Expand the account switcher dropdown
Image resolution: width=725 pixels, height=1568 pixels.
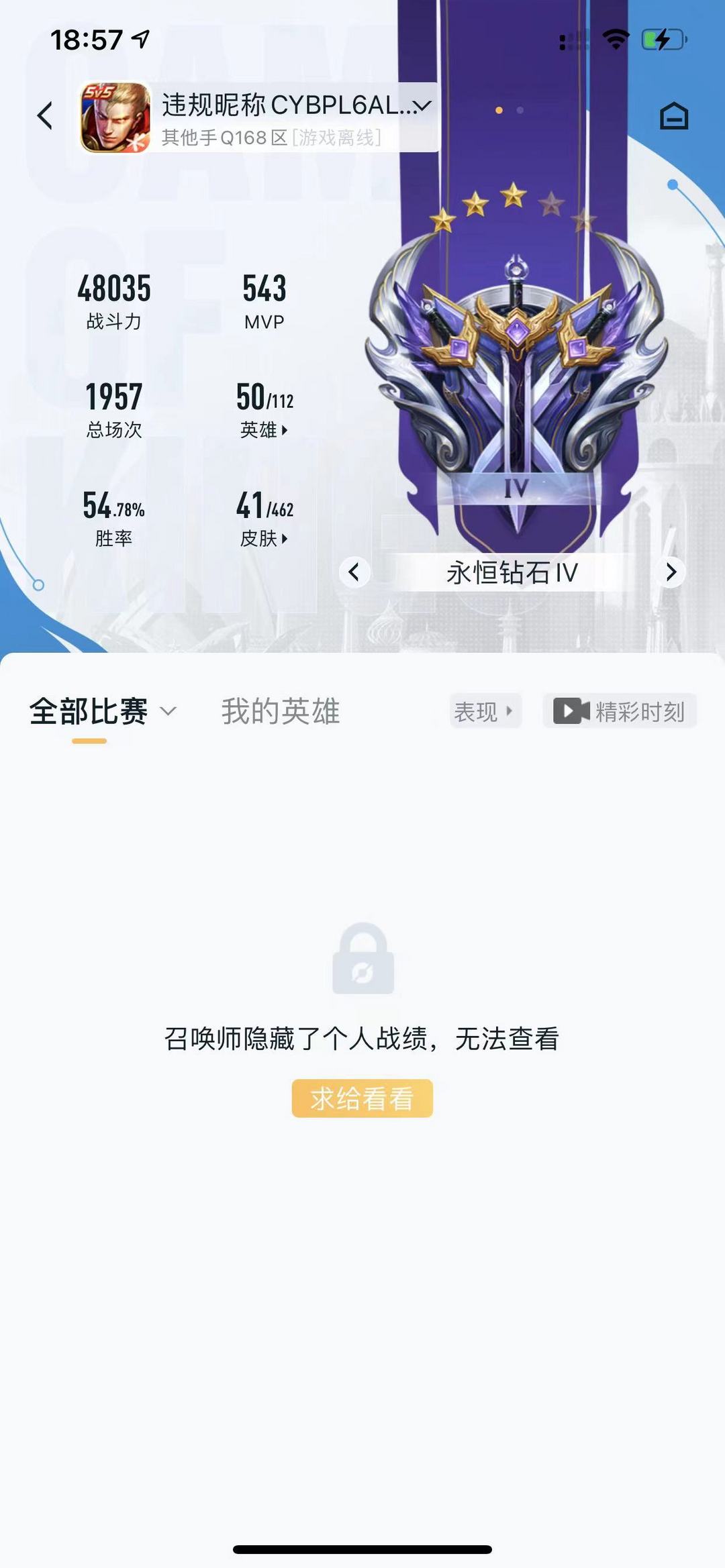click(x=422, y=106)
